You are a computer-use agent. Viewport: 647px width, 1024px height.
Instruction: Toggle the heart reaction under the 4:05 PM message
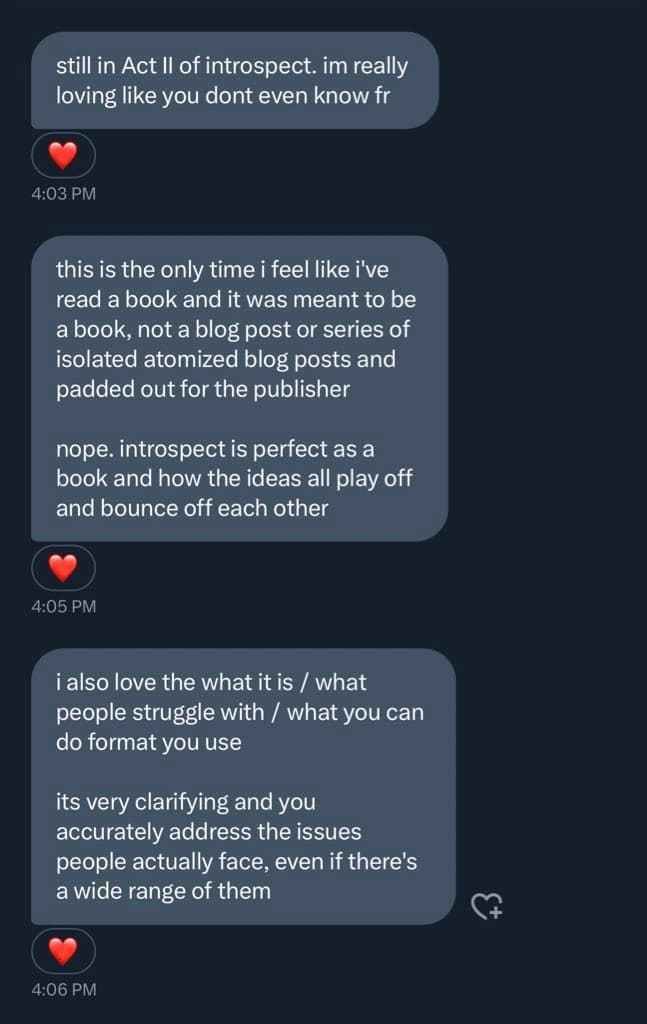pyautogui.click(x=63, y=568)
